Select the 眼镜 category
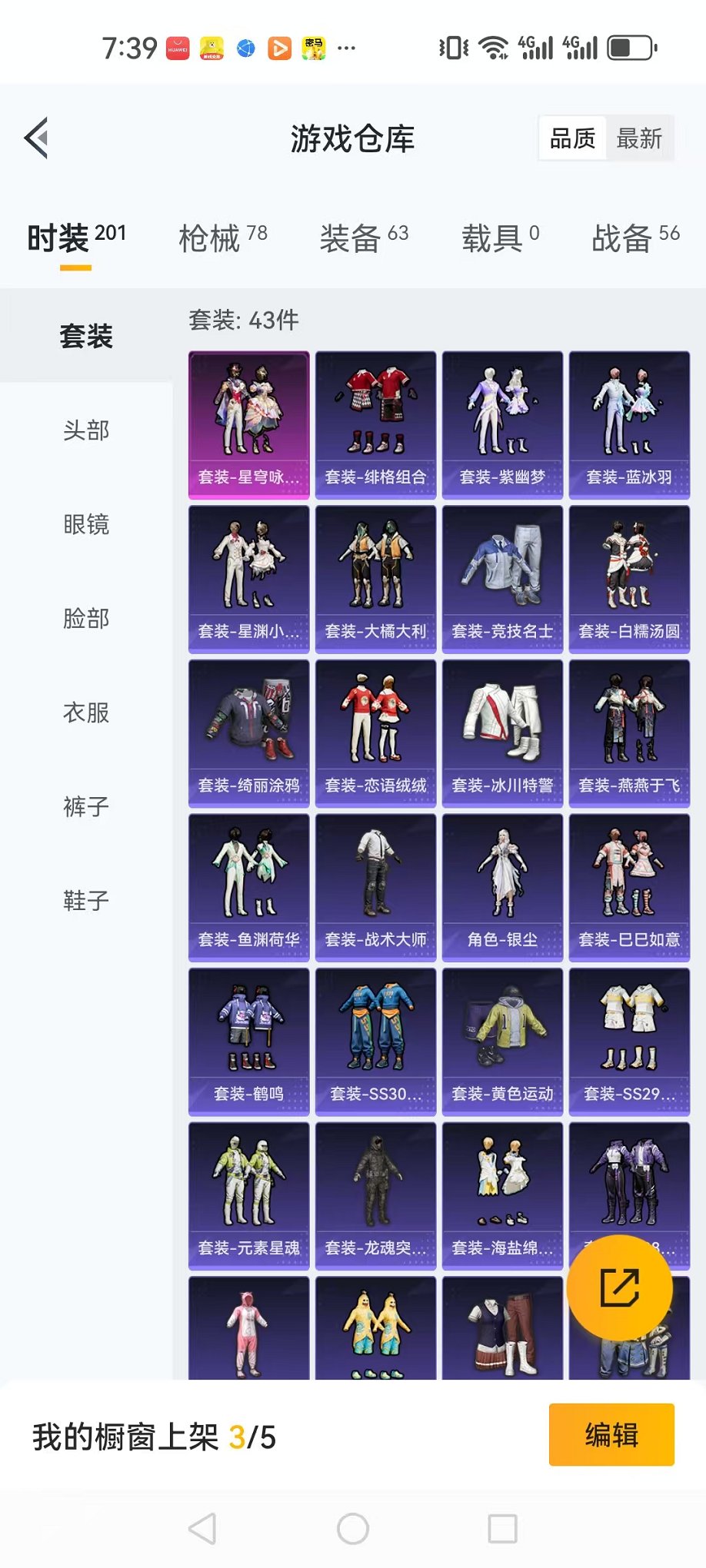Image resolution: width=706 pixels, height=1568 pixels. point(86,524)
